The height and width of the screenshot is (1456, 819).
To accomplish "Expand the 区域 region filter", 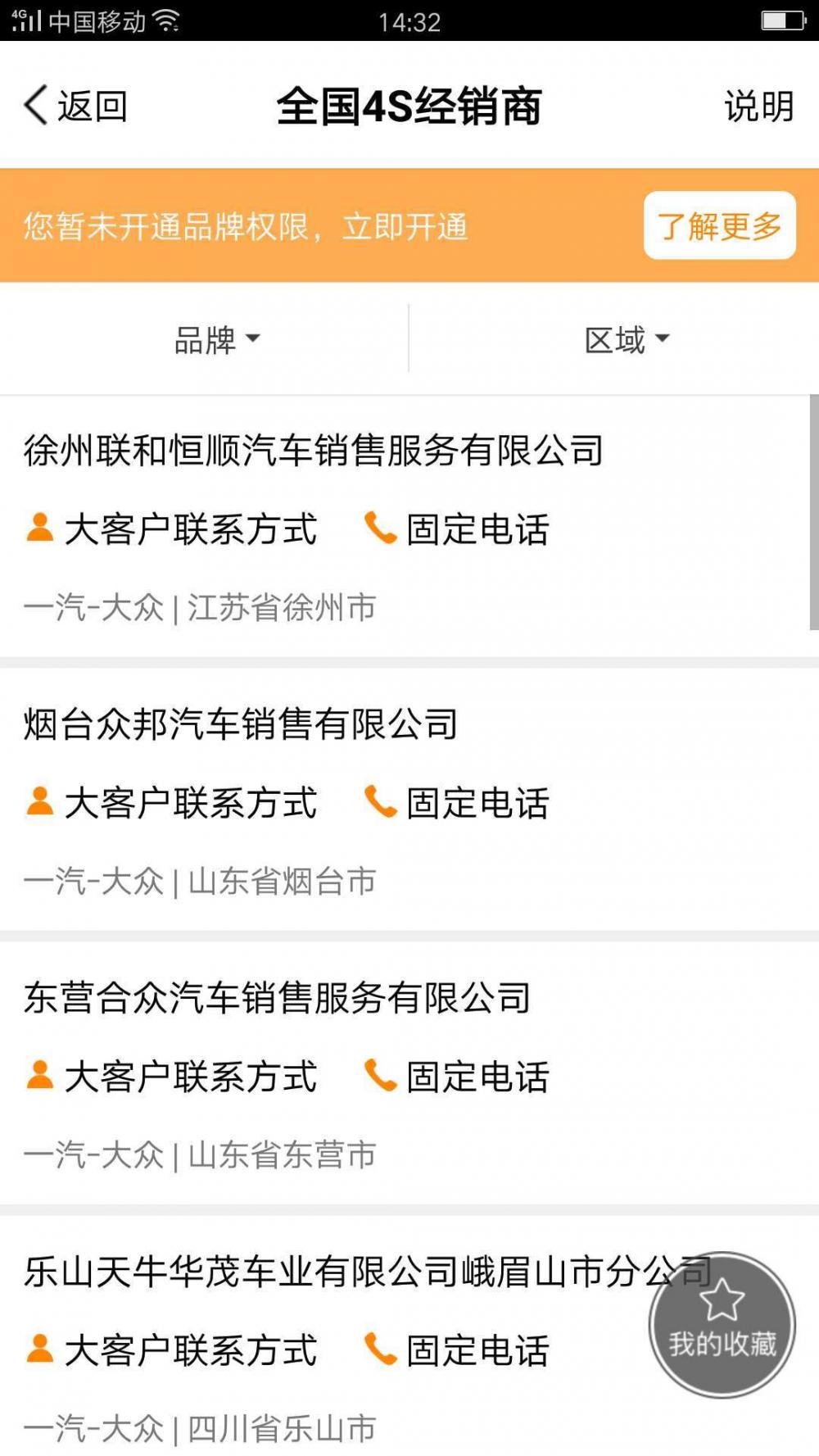I will 627,339.
